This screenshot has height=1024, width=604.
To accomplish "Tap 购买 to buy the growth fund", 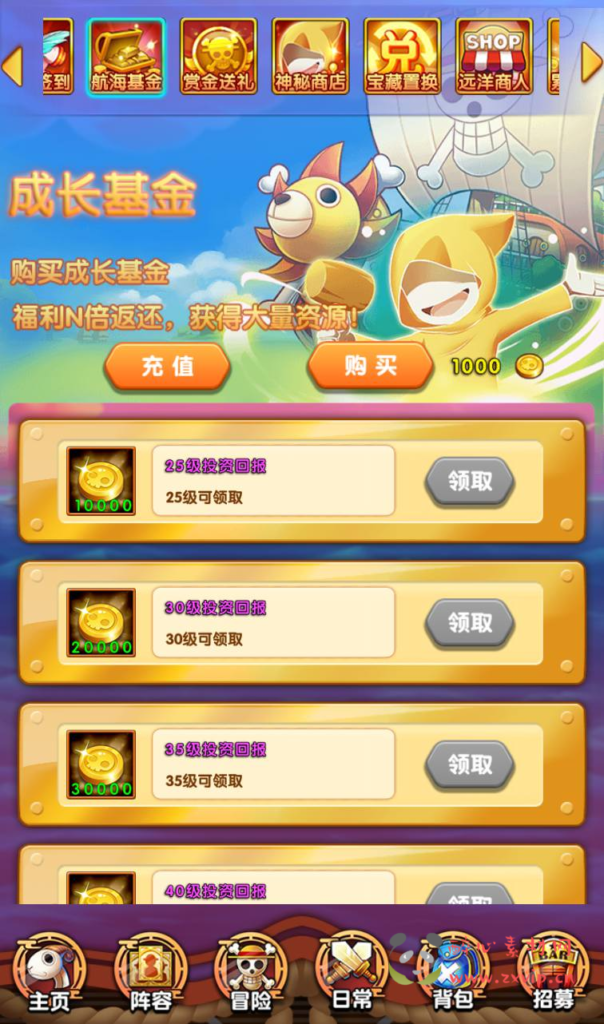I will 370,367.
